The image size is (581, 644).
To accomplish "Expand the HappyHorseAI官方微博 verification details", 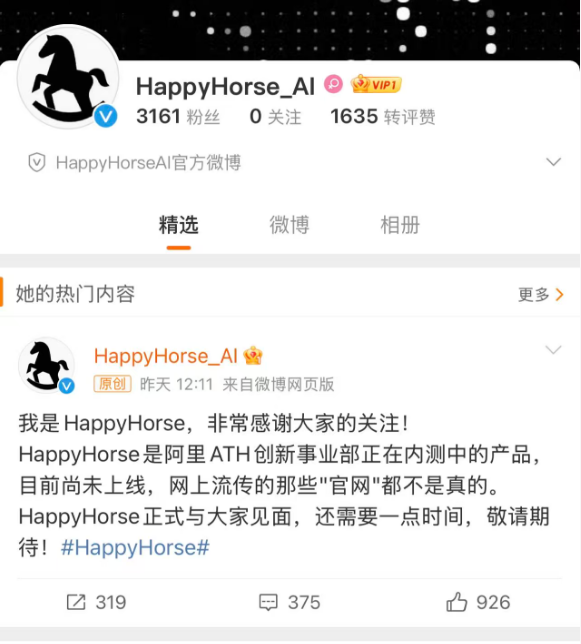I will coord(553,162).
